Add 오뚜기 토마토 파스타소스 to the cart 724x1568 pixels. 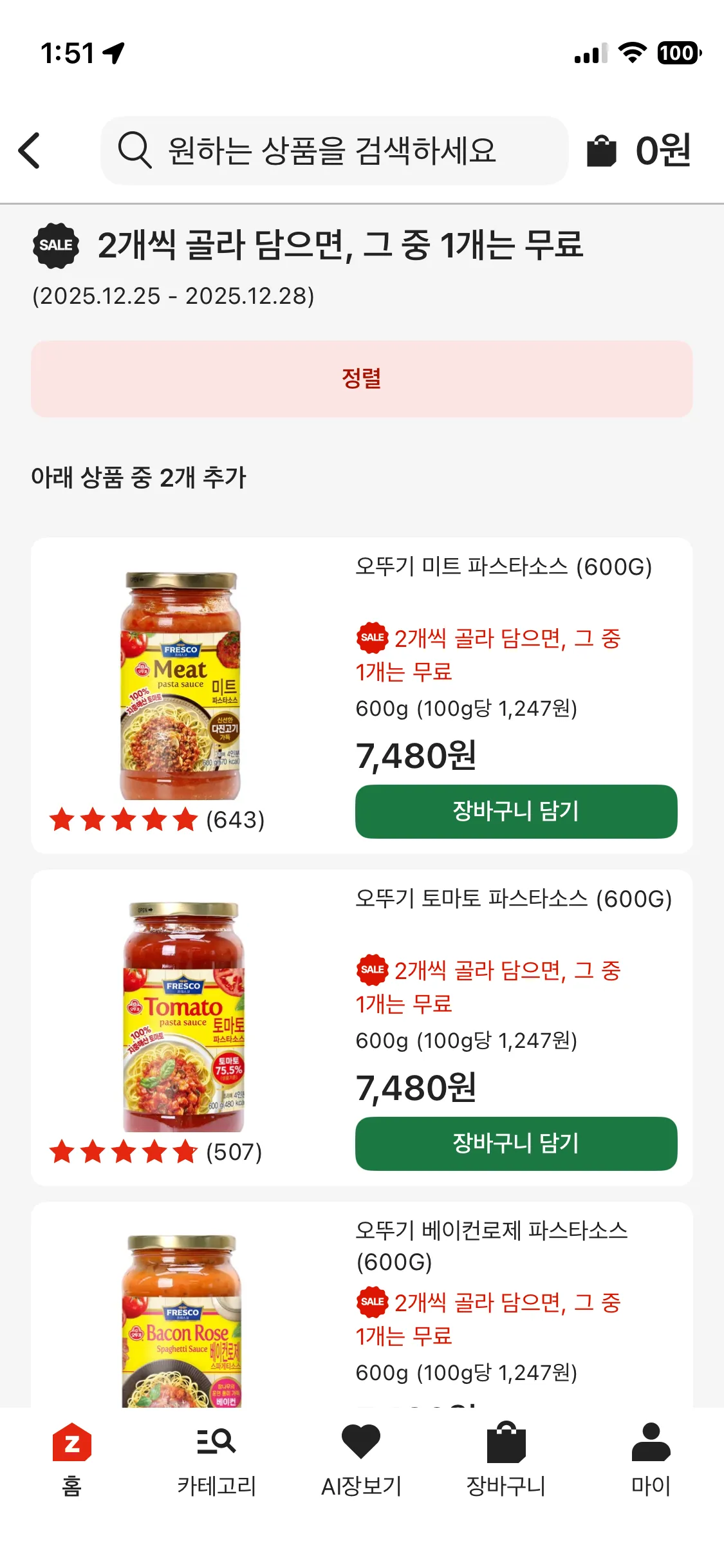[x=515, y=1143]
